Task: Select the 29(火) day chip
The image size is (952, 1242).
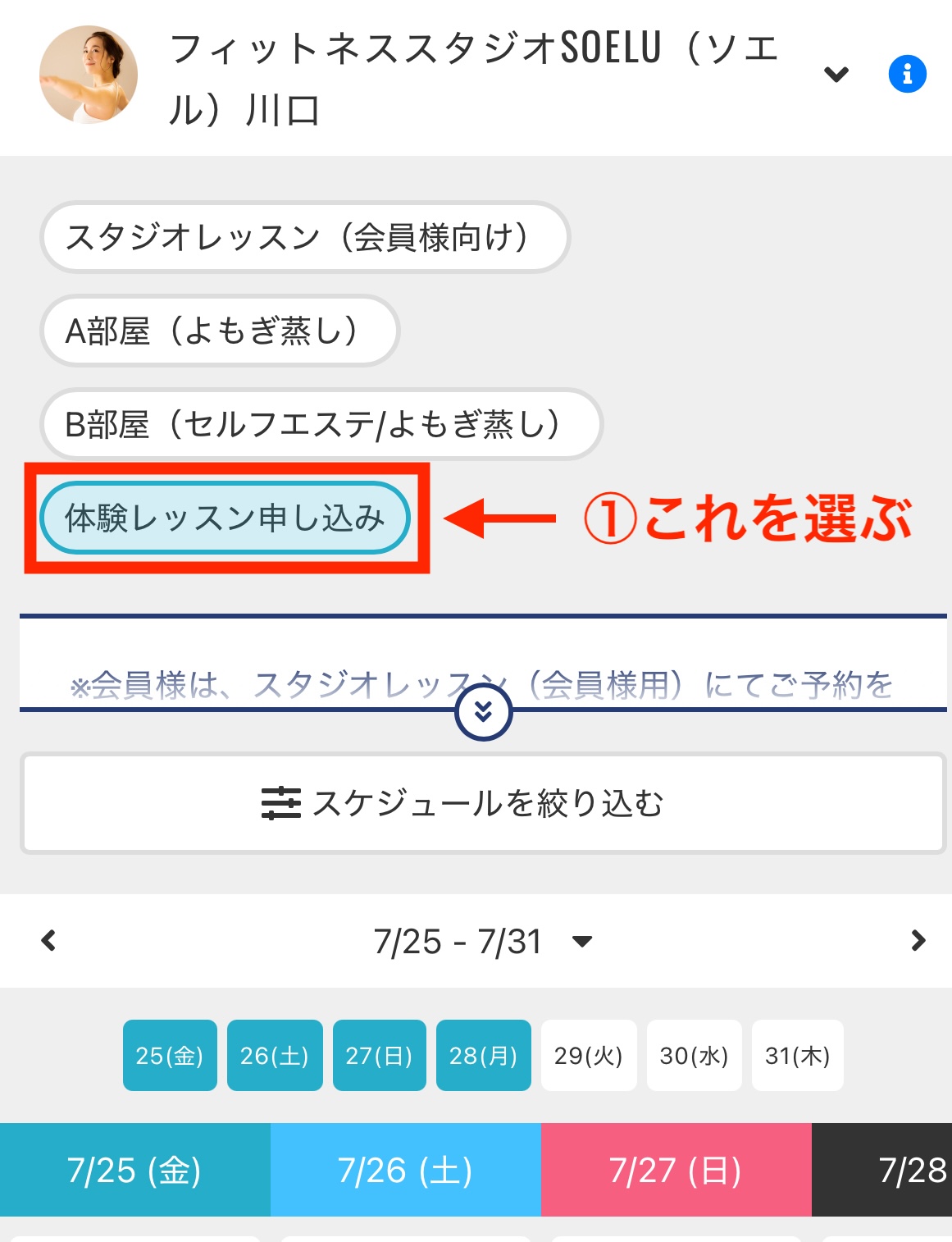Action: pos(589,1055)
